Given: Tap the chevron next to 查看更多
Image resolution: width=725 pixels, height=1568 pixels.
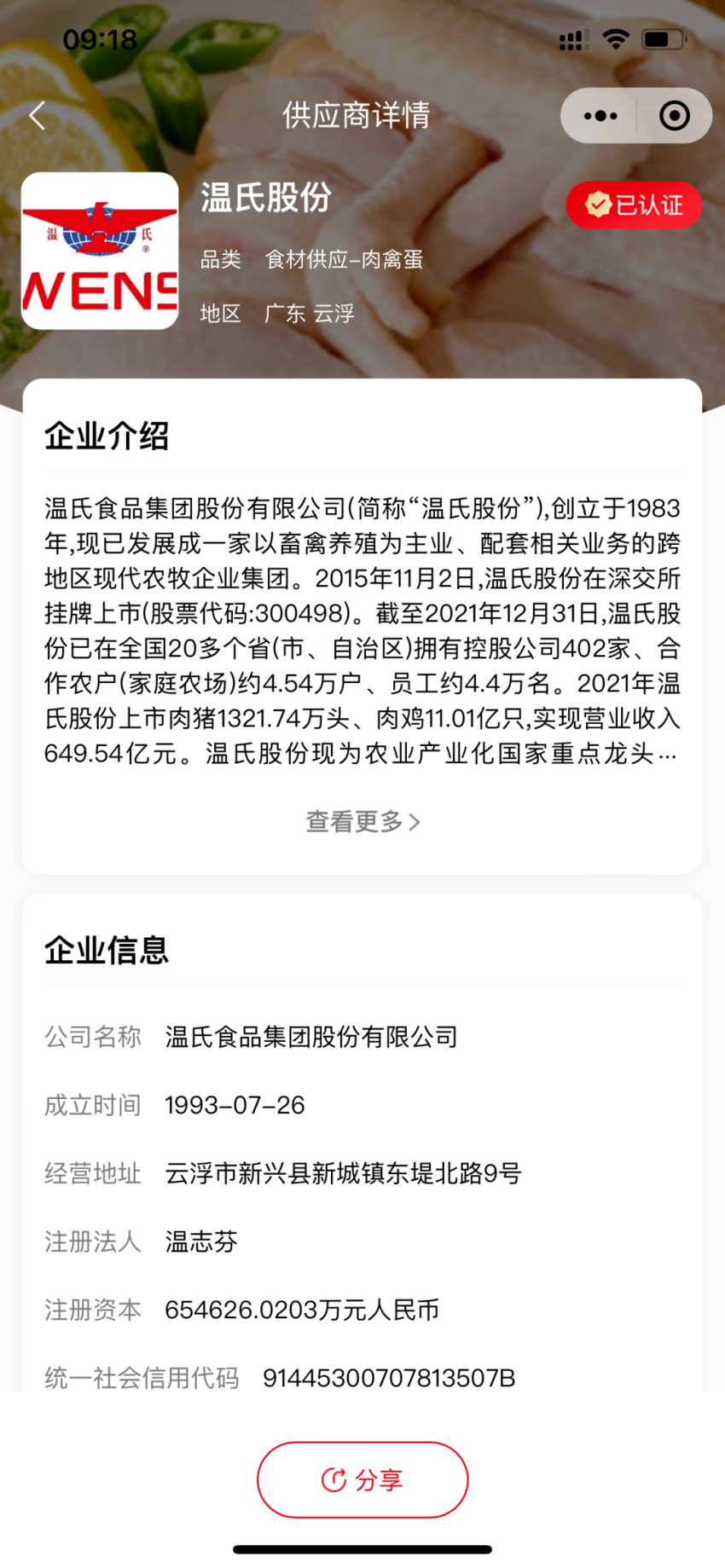Looking at the screenshot, I should (415, 821).
